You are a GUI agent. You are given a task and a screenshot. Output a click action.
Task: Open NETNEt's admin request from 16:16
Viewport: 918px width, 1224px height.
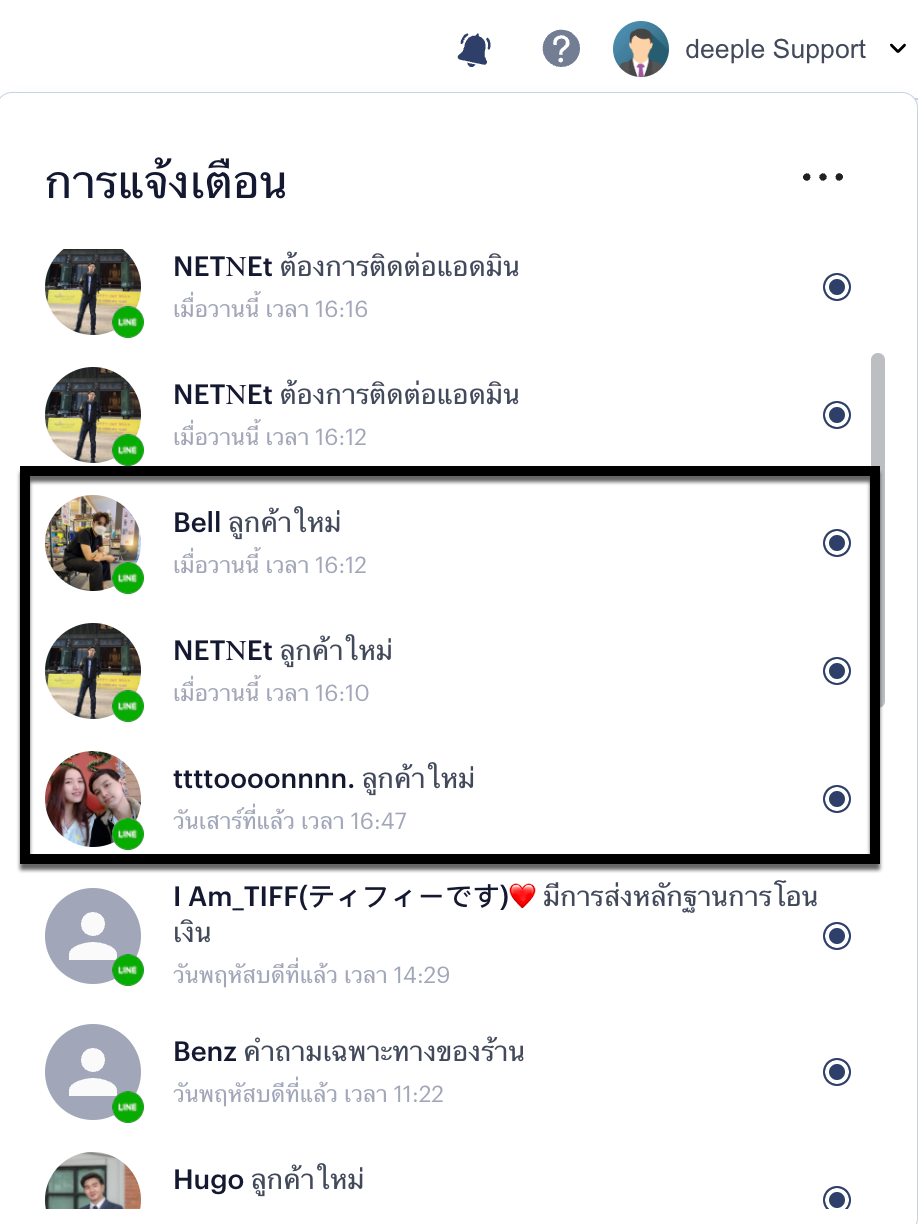[345, 286]
